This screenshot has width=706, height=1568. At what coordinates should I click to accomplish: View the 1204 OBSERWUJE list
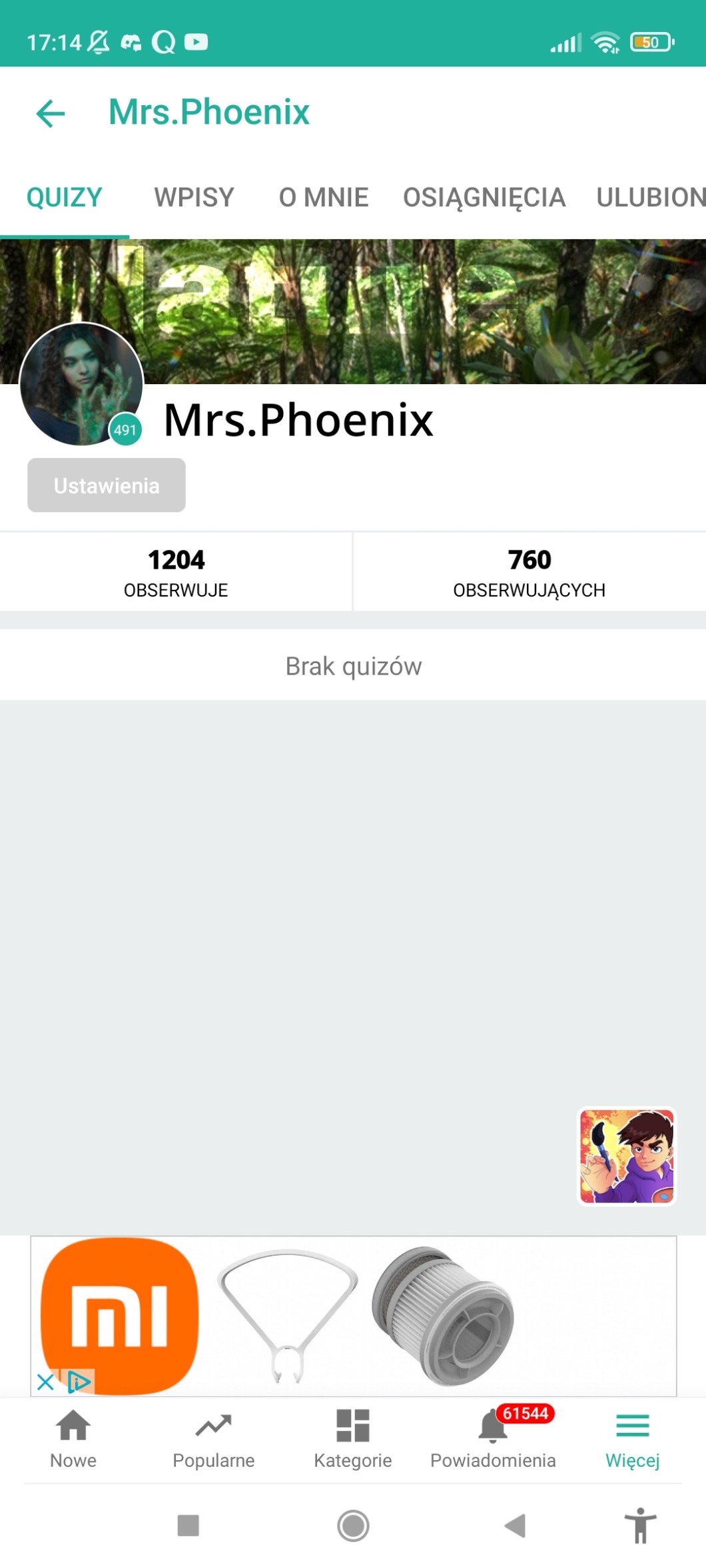pos(176,572)
